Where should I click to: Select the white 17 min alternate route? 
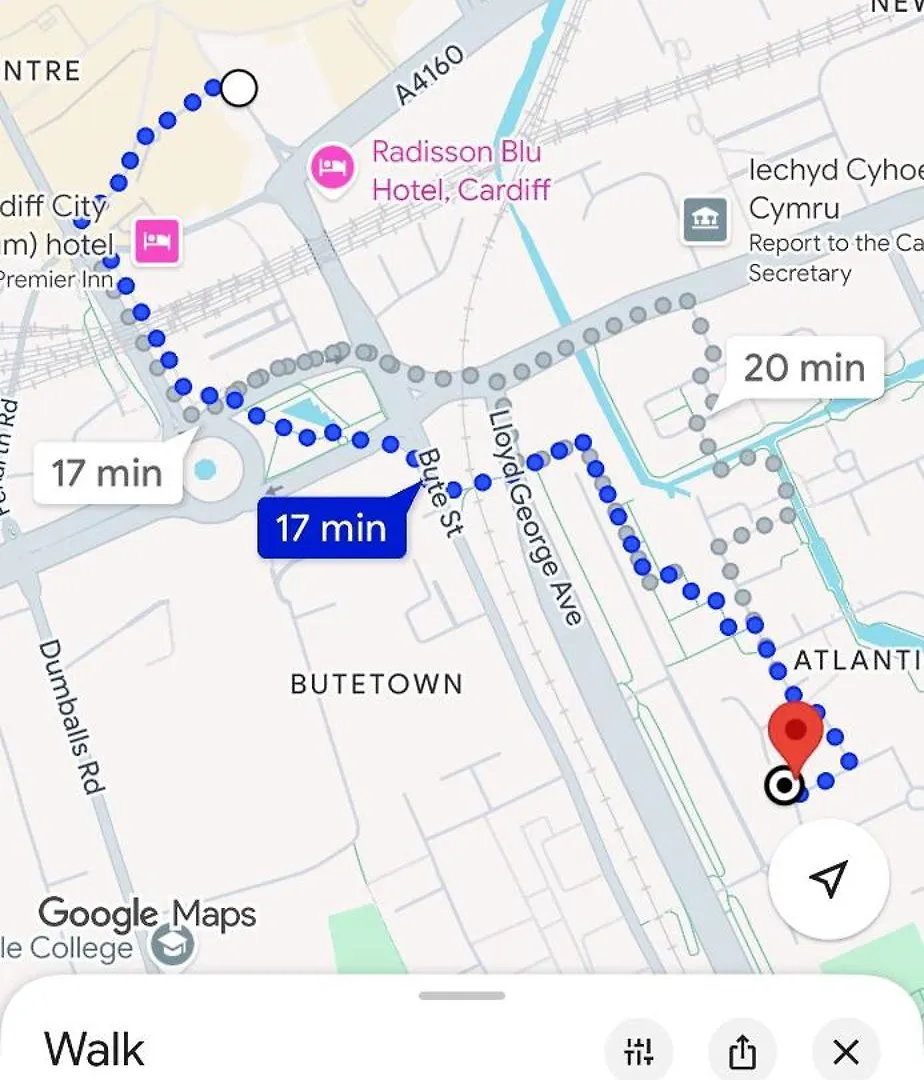coord(108,472)
